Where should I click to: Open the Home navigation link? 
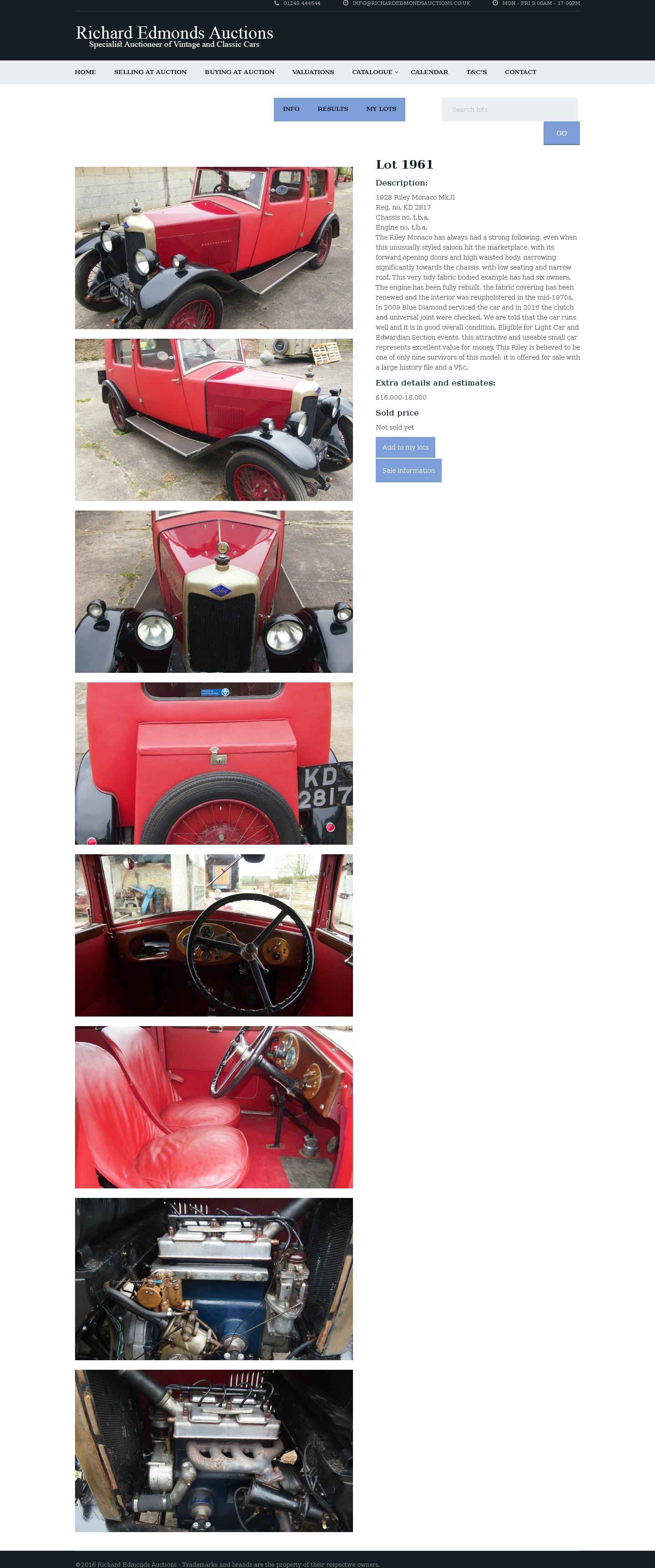pyautogui.click(x=85, y=72)
